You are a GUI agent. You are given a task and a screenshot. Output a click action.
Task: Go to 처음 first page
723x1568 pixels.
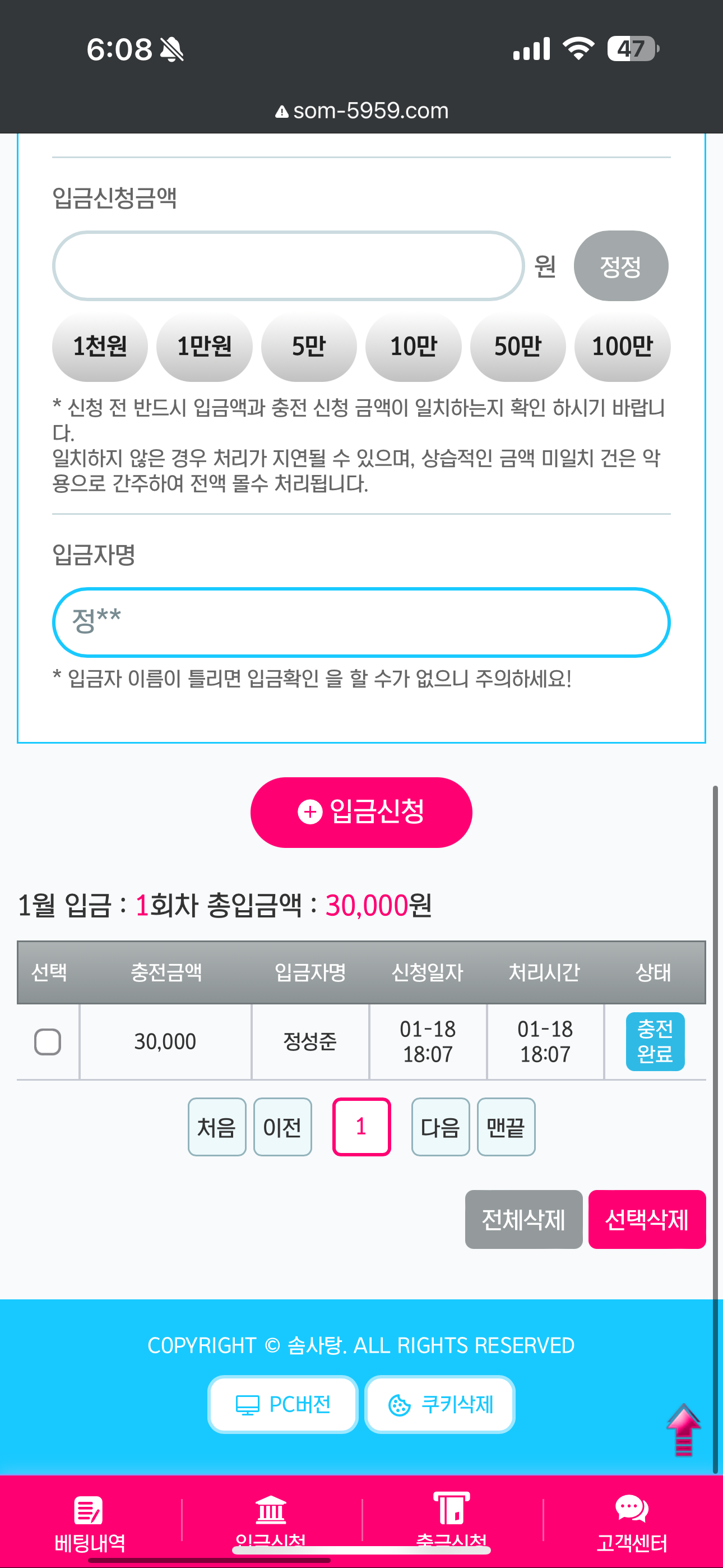(217, 1127)
